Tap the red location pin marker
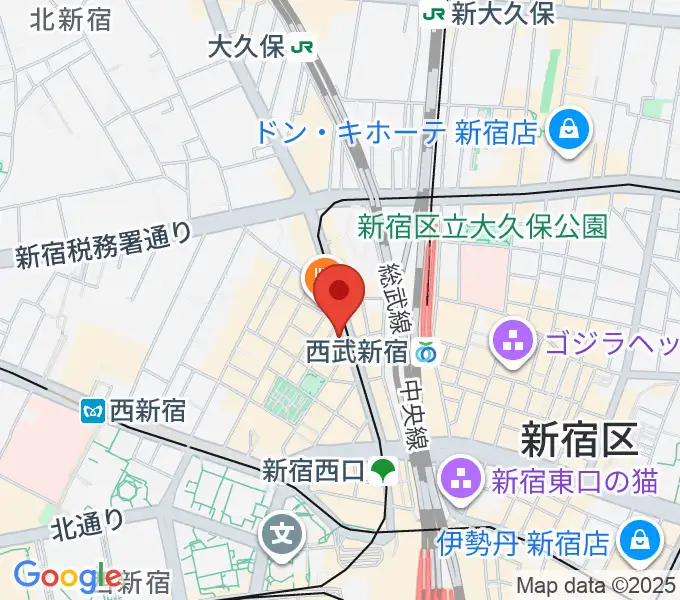The width and height of the screenshot is (680, 600). coord(339,295)
